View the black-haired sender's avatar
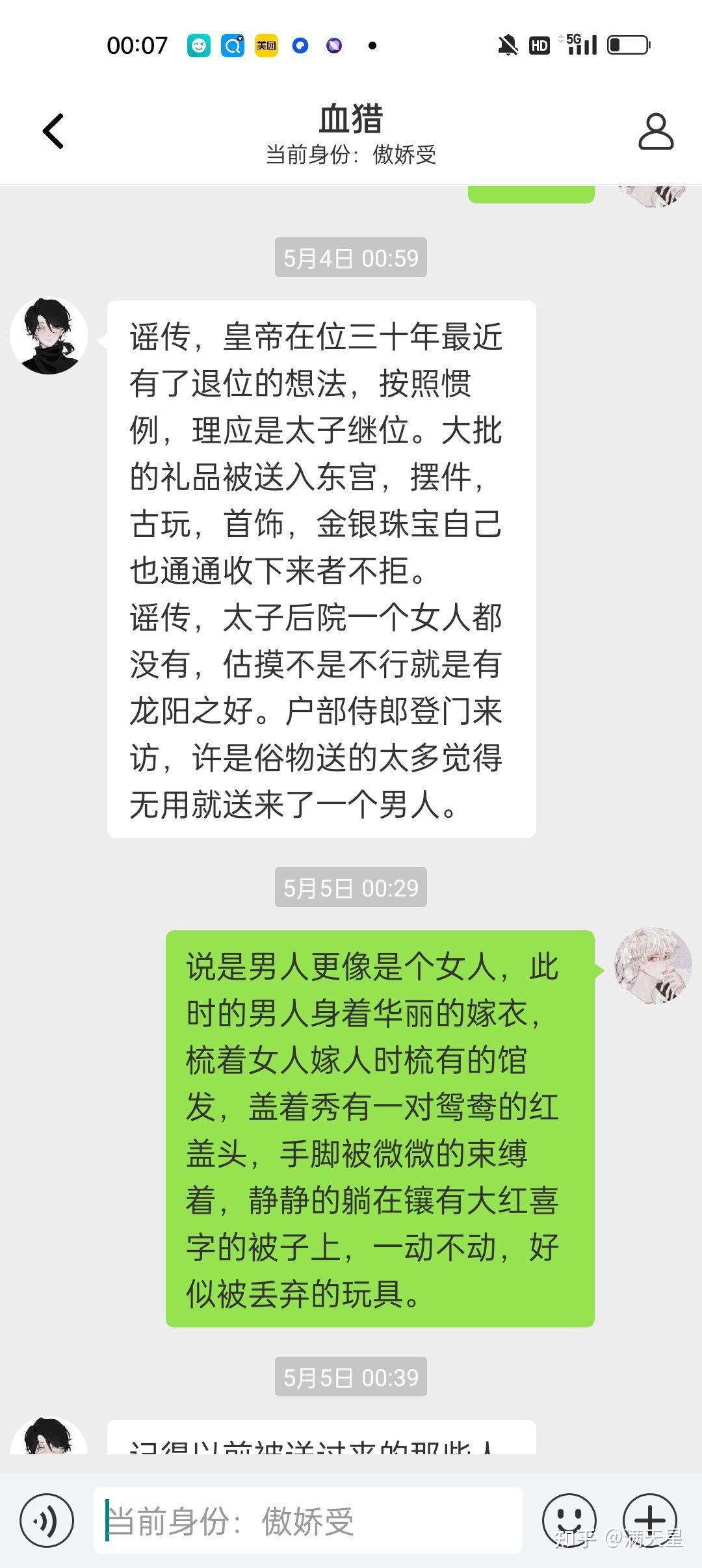 pos(49,336)
